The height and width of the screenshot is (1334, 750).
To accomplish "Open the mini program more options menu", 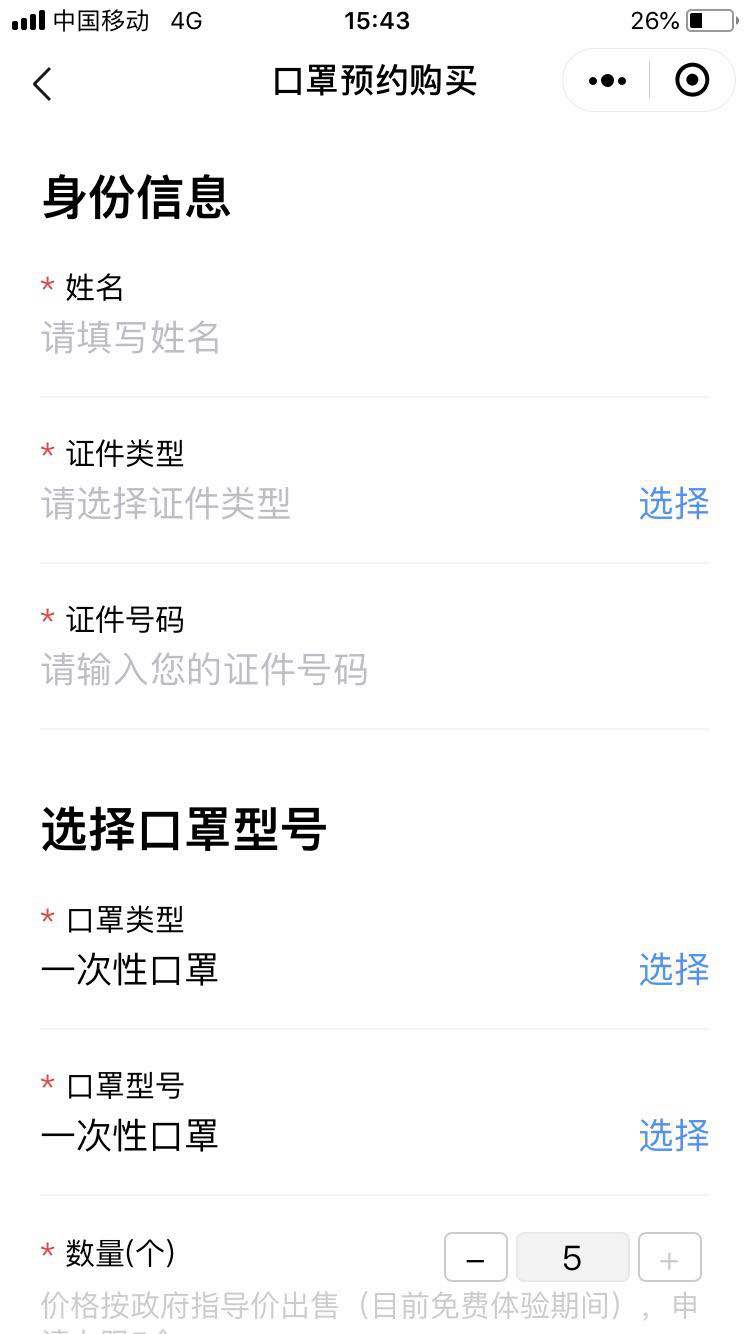I will (x=607, y=81).
